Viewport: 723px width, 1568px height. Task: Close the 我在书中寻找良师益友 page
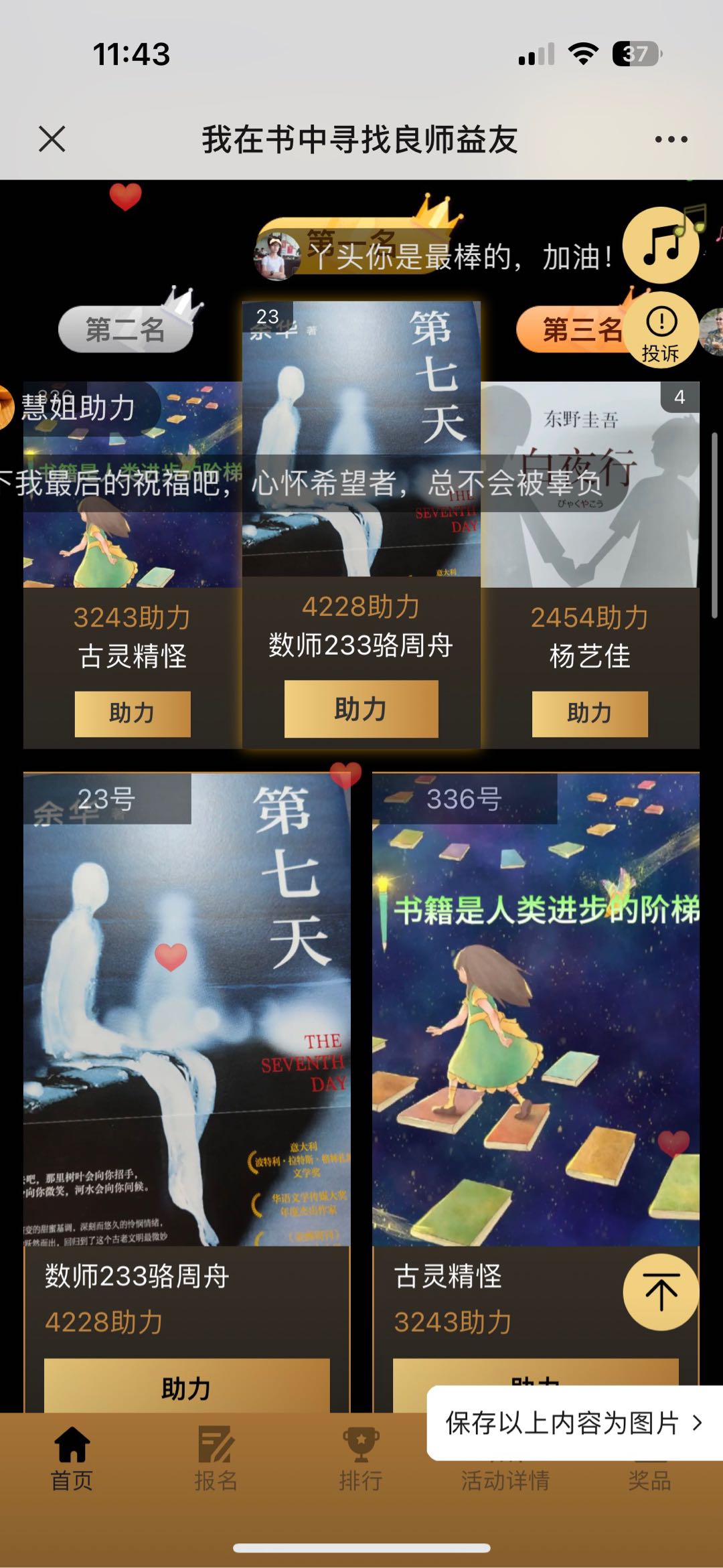pos(50,139)
